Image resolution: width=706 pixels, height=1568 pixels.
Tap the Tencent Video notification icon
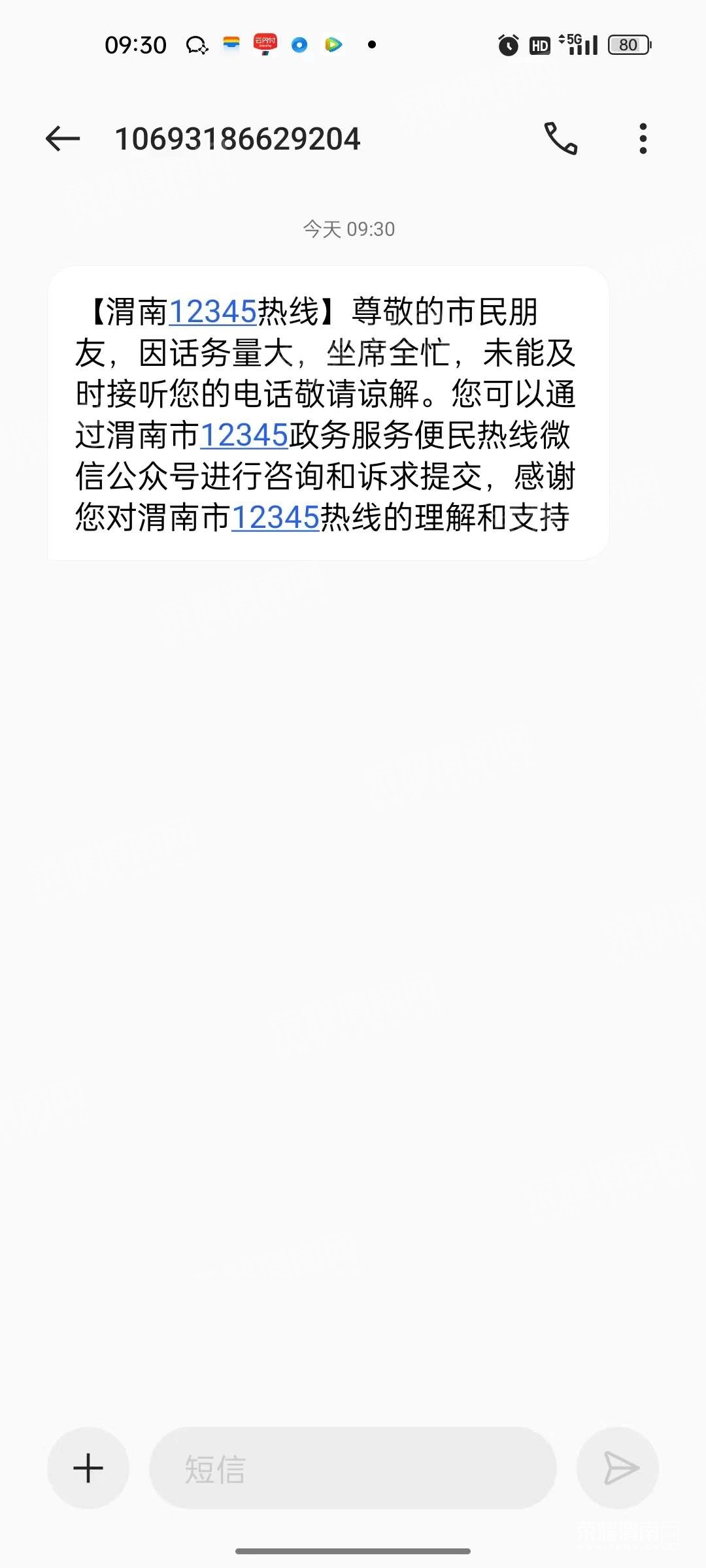click(x=333, y=44)
